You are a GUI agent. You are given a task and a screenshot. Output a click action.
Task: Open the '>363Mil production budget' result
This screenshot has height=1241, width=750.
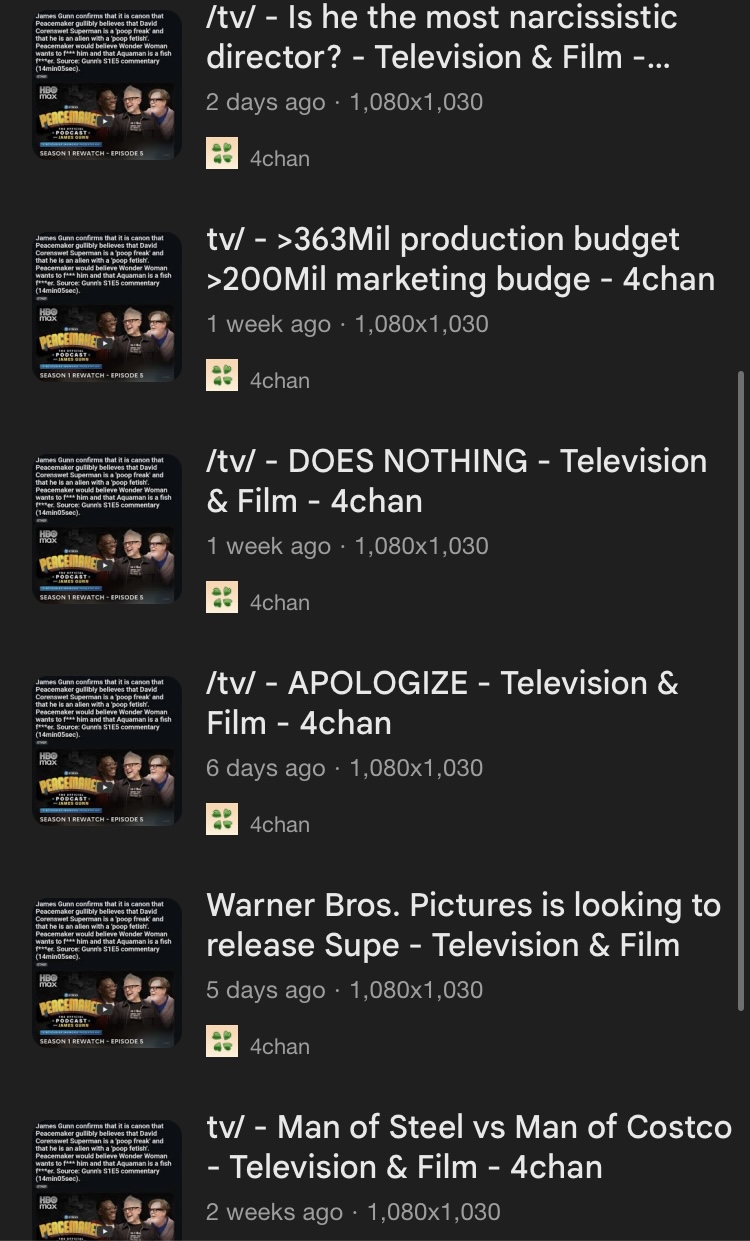(x=460, y=259)
